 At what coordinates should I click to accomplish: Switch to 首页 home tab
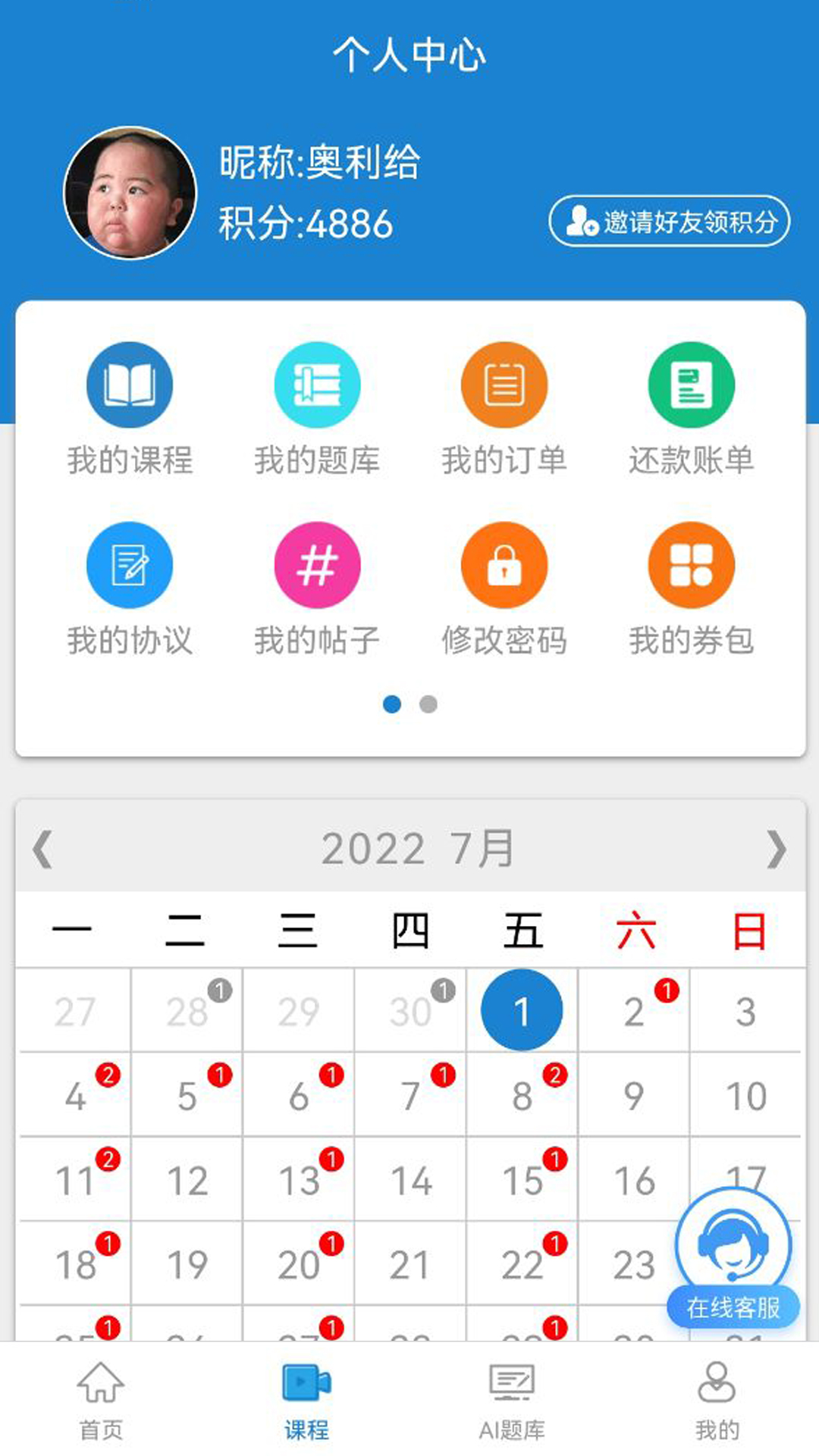click(x=101, y=1401)
